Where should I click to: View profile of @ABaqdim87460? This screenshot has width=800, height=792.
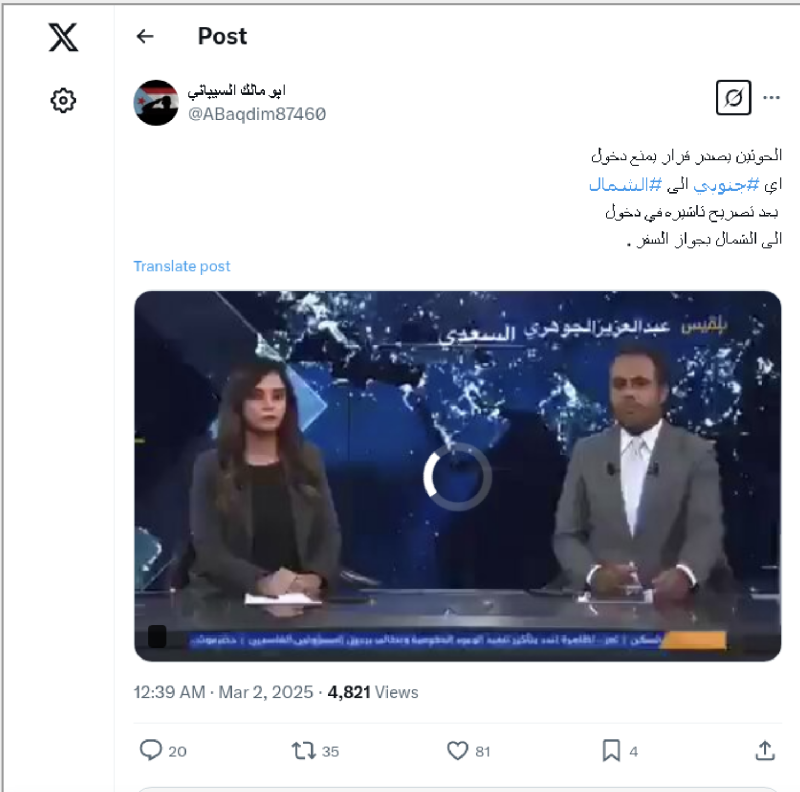[258, 114]
